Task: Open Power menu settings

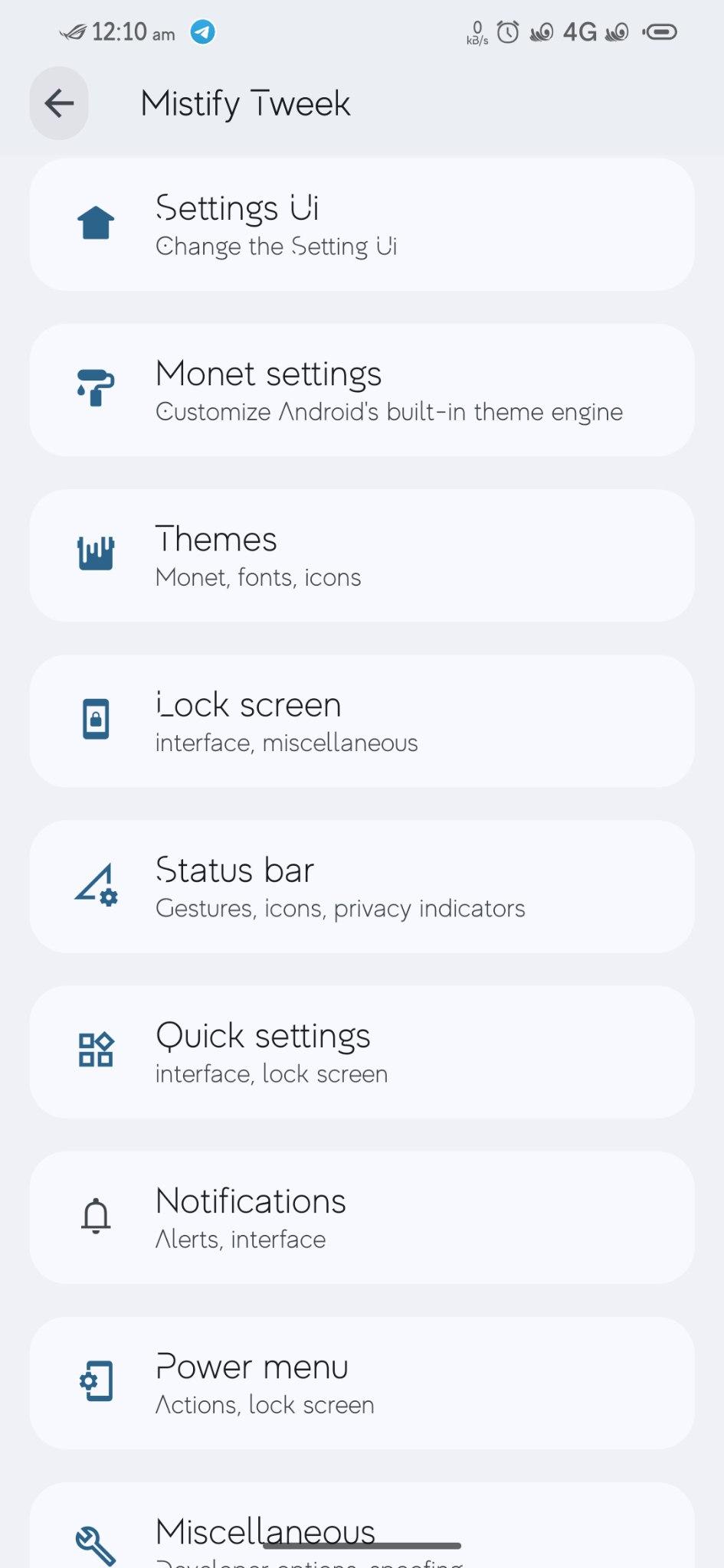Action: pos(362,1383)
